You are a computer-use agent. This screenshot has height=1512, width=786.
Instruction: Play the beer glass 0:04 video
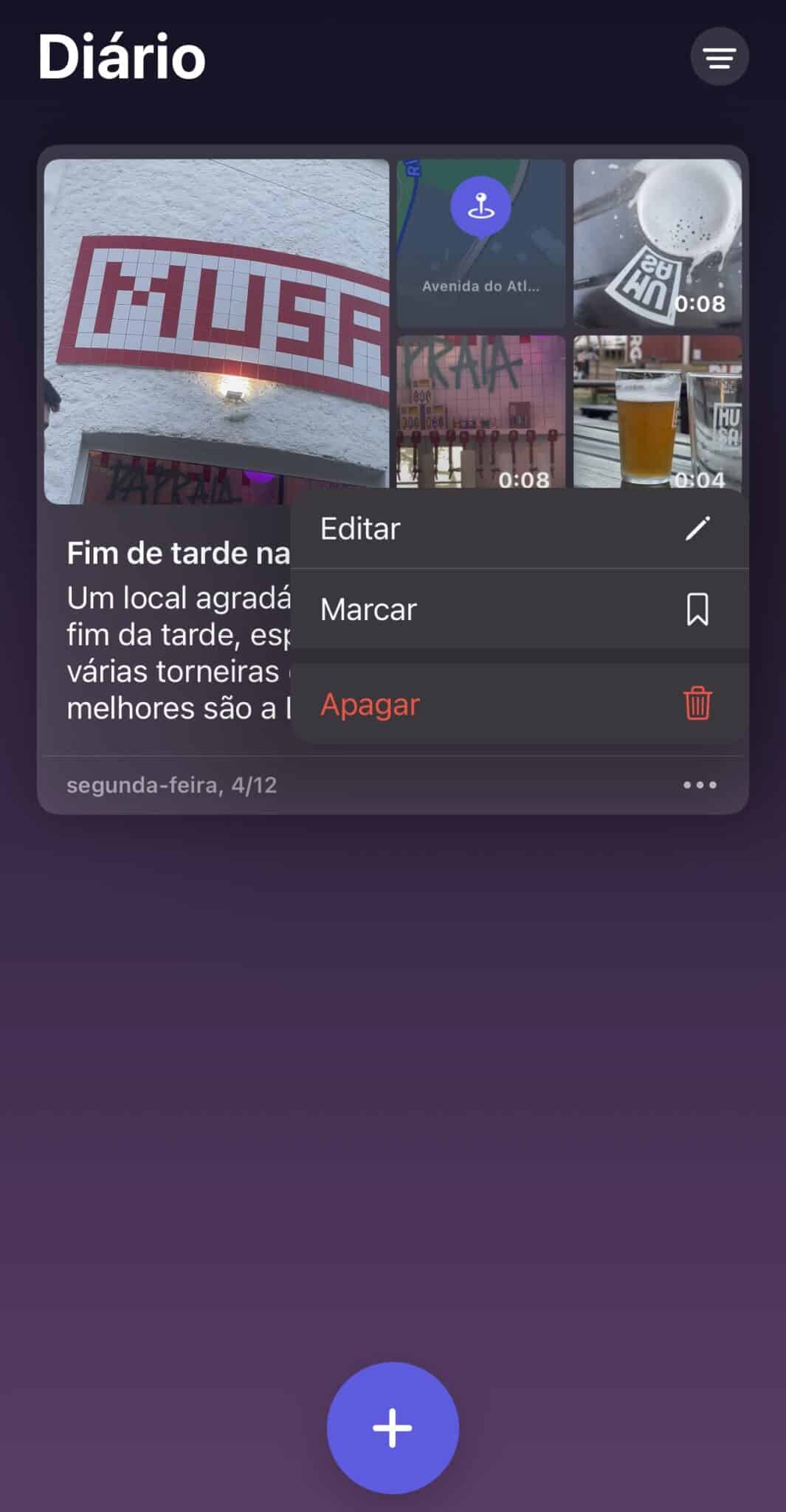[x=657, y=412]
